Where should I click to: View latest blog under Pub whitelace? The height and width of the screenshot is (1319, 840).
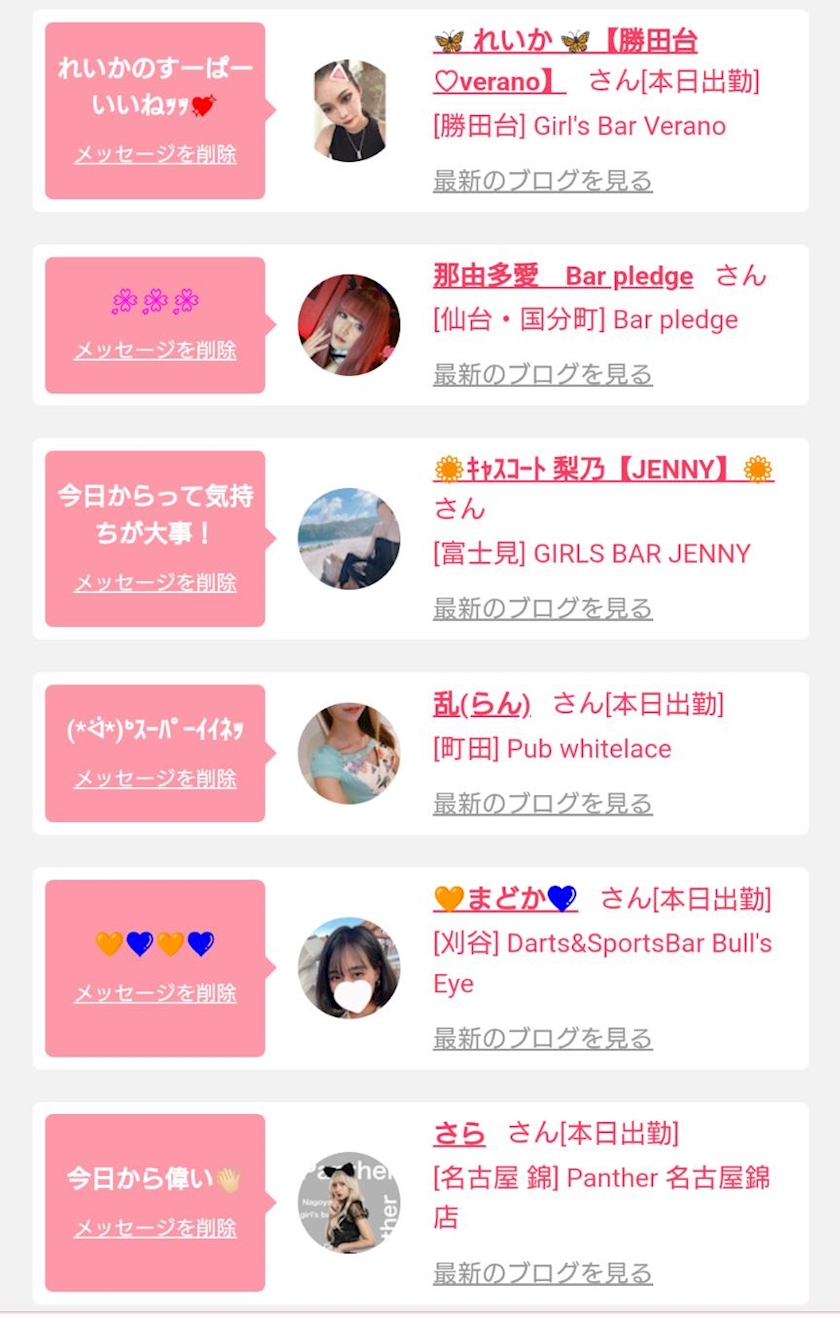(x=543, y=803)
